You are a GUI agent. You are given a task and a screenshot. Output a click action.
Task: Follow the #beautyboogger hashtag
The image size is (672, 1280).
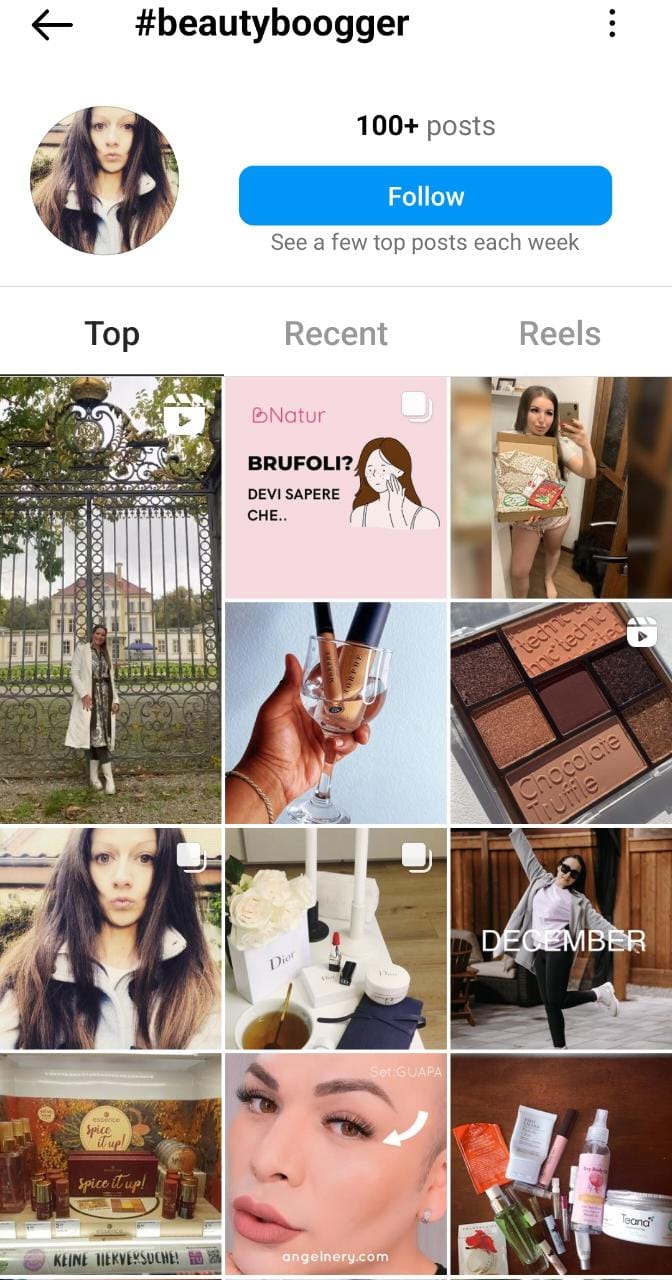point(425,196)
